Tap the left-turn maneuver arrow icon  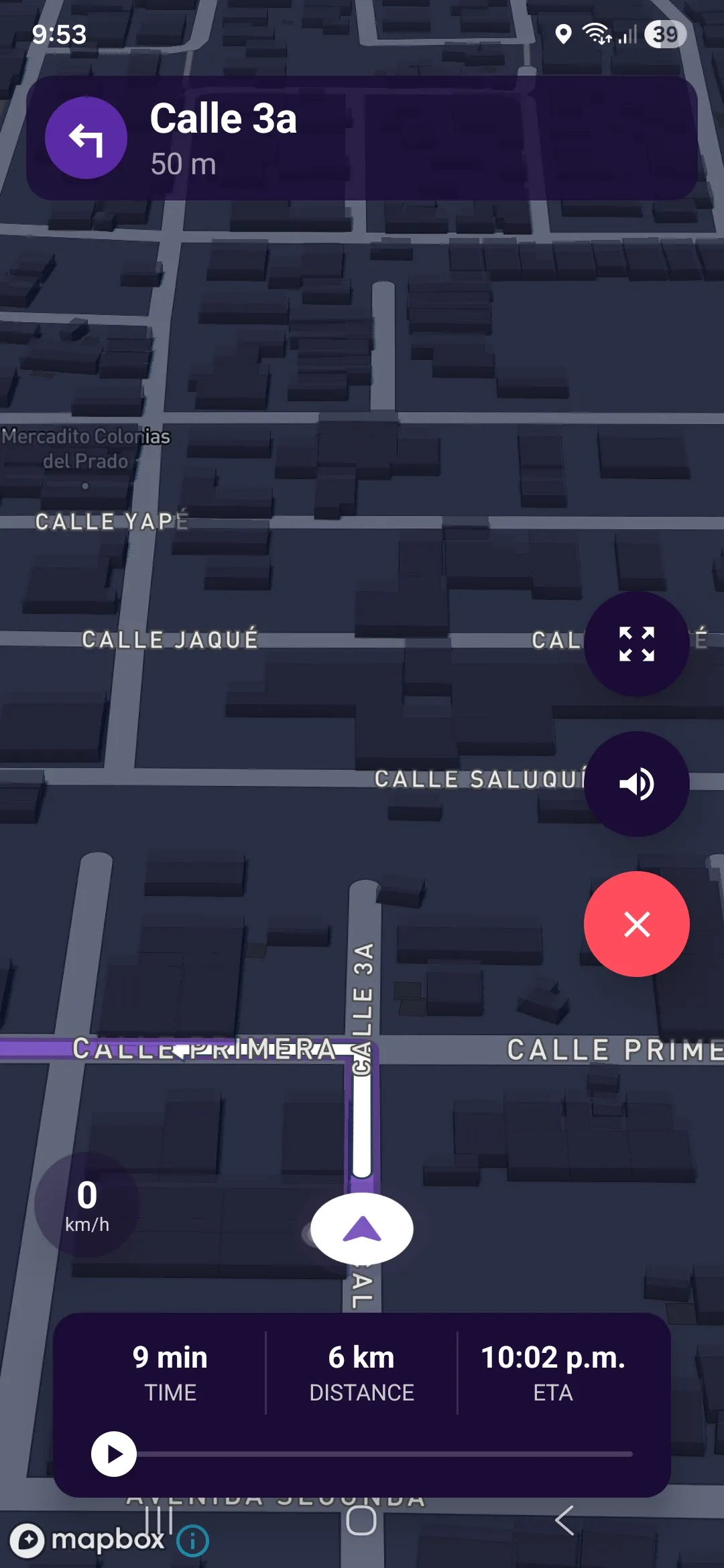[x=84, y=137]
